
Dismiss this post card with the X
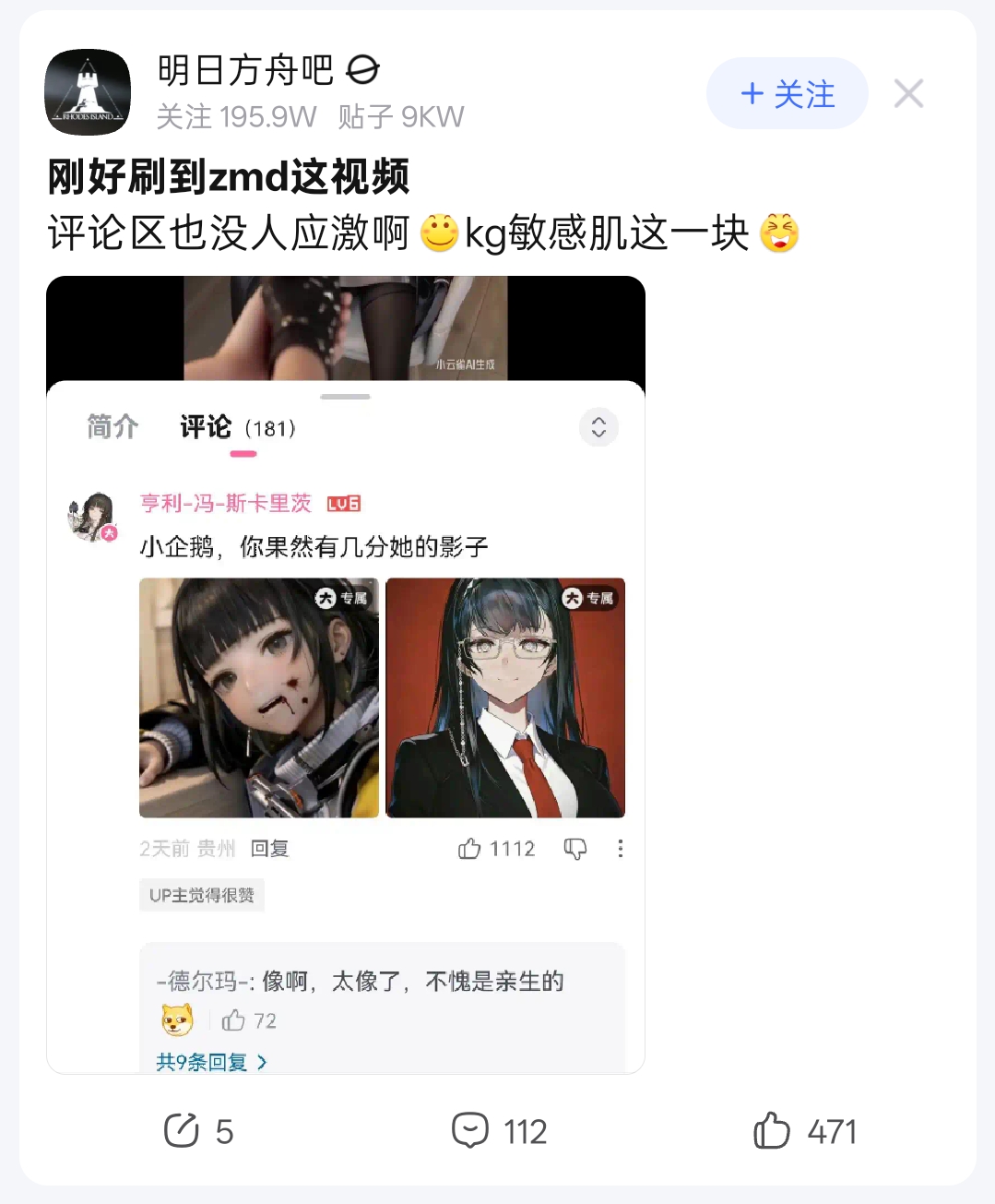tap(908, 93)
